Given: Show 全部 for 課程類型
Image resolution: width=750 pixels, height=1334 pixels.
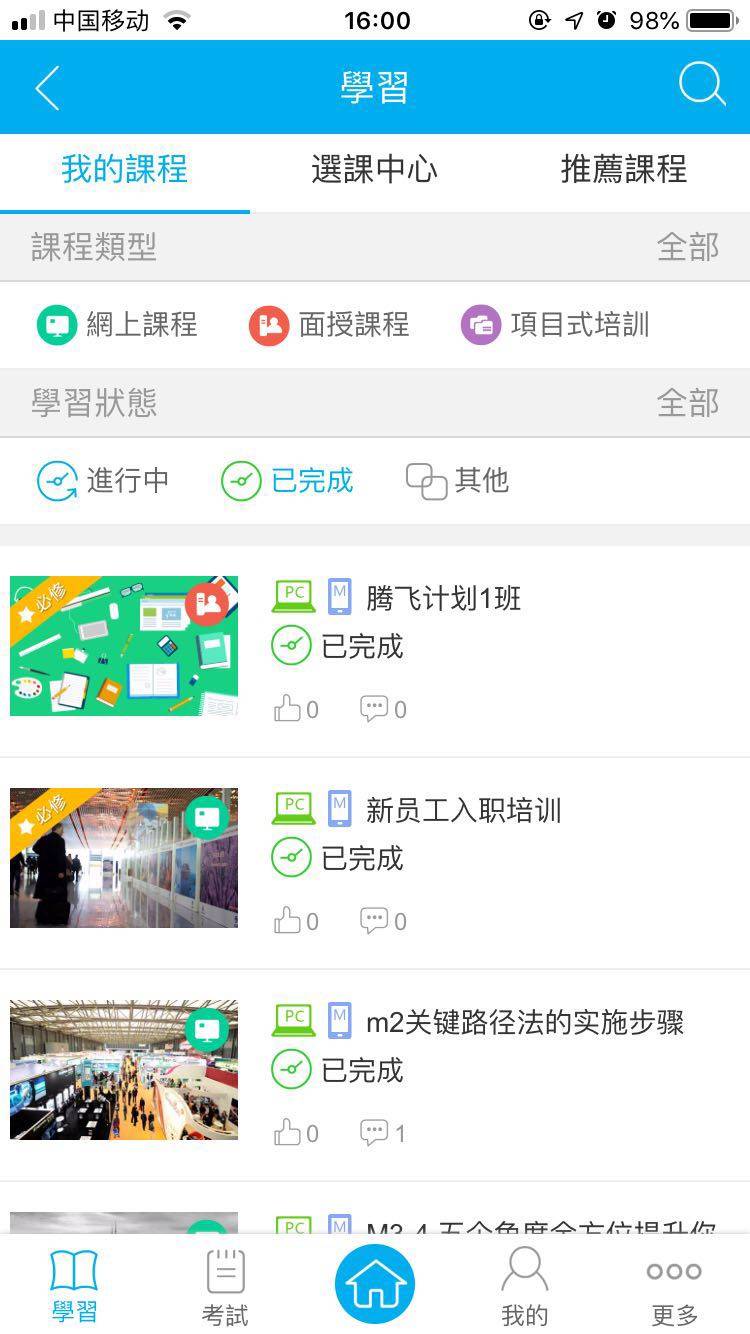Looking at the screenshot, I should [x=687, y=247].
